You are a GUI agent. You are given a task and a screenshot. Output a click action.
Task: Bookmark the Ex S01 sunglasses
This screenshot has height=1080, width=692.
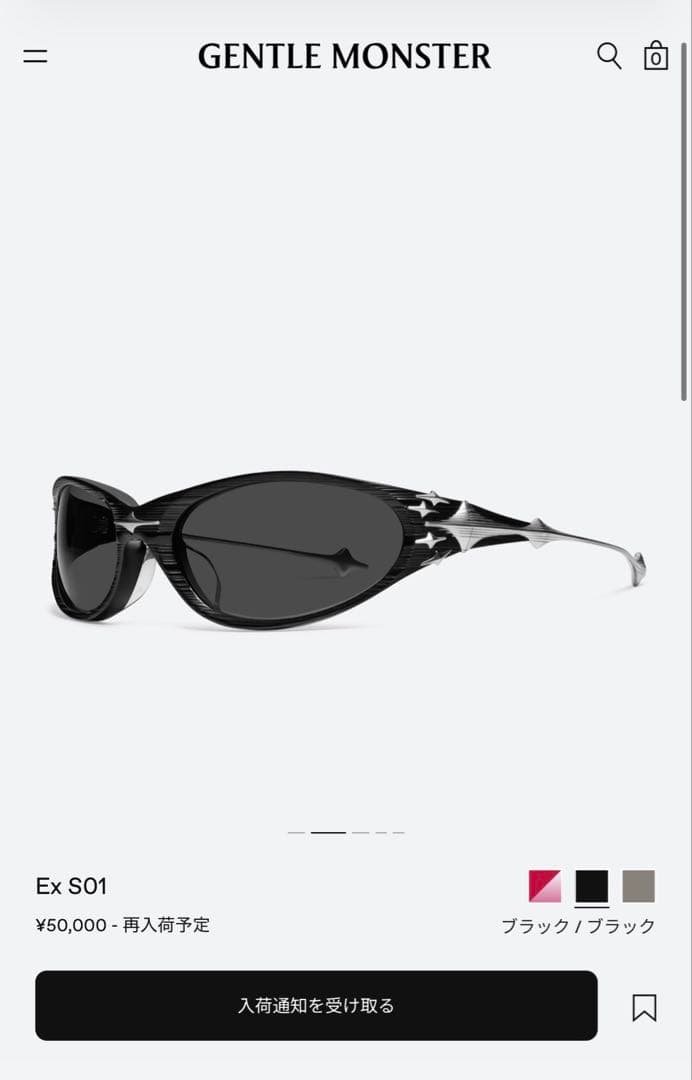645,1007
